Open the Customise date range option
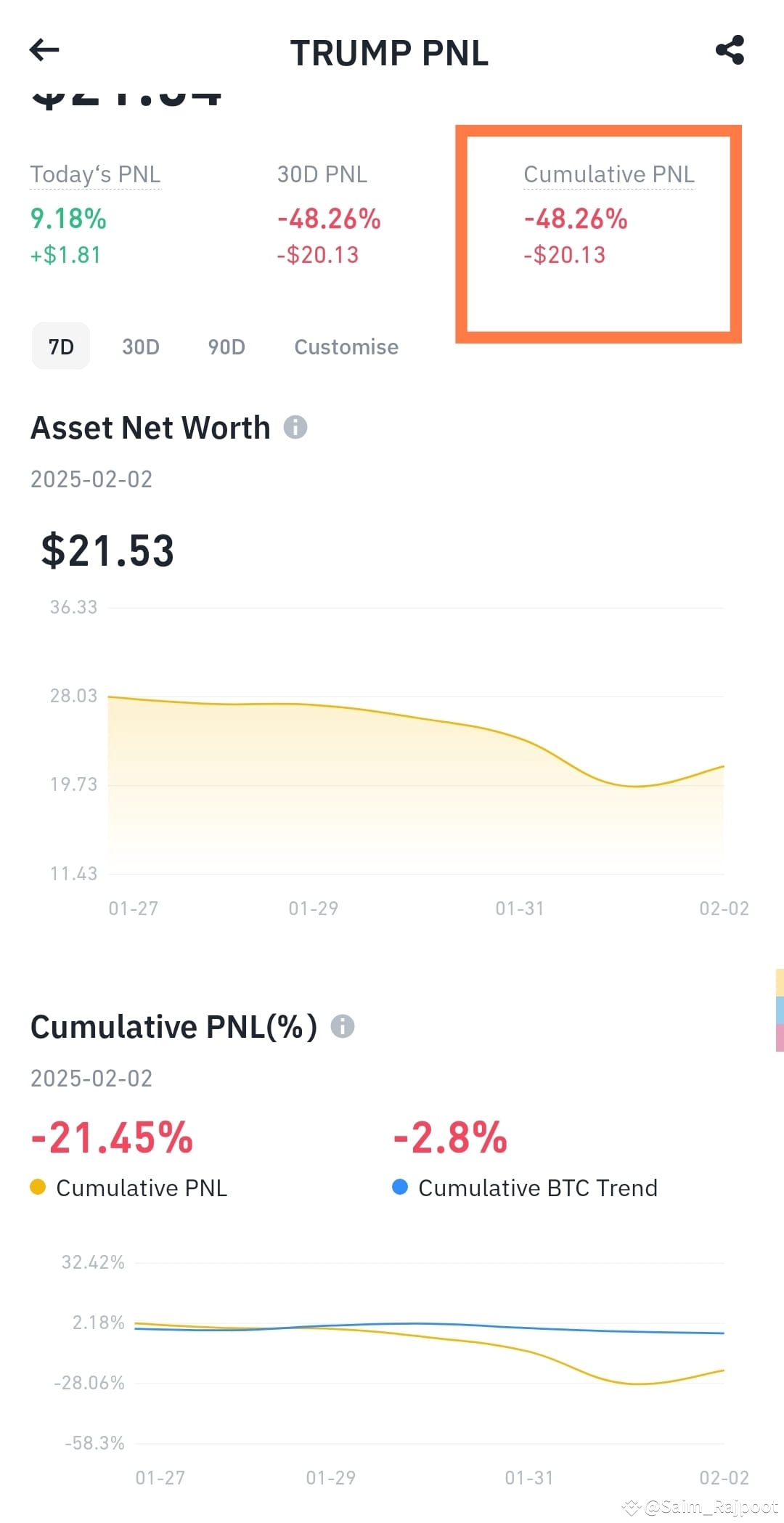The image size is (784, 1523). (x=346, y=346)
